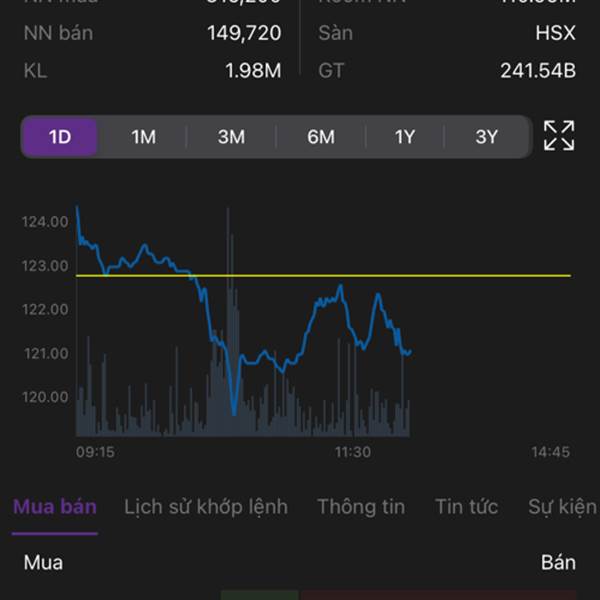Screen dimensions: 600x600
Task: Switch chart to 1M range
Action: point(144,137)
